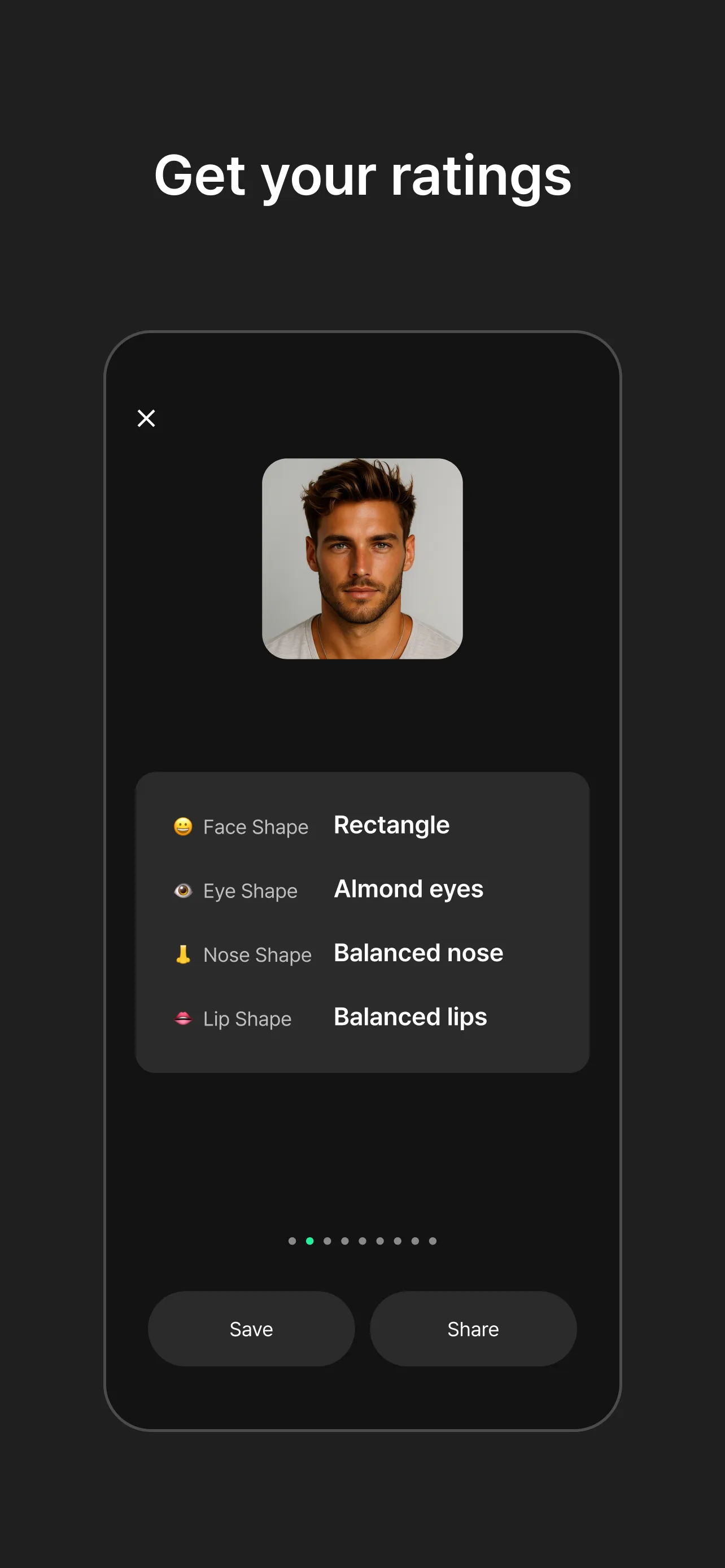Click the Save button

pos(251,1329)
